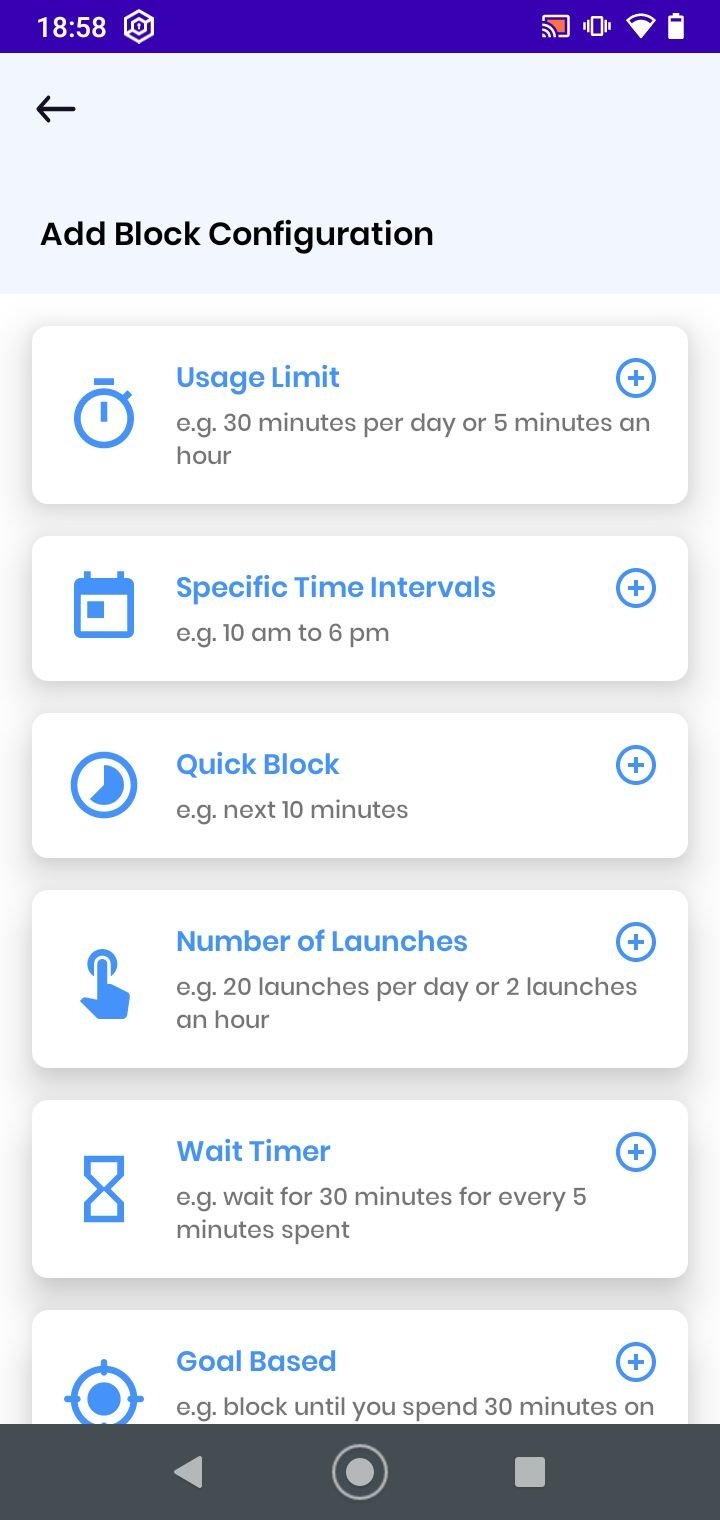
Task: Open the Specific Time Intervals card
Action: (x=360, y=608)
